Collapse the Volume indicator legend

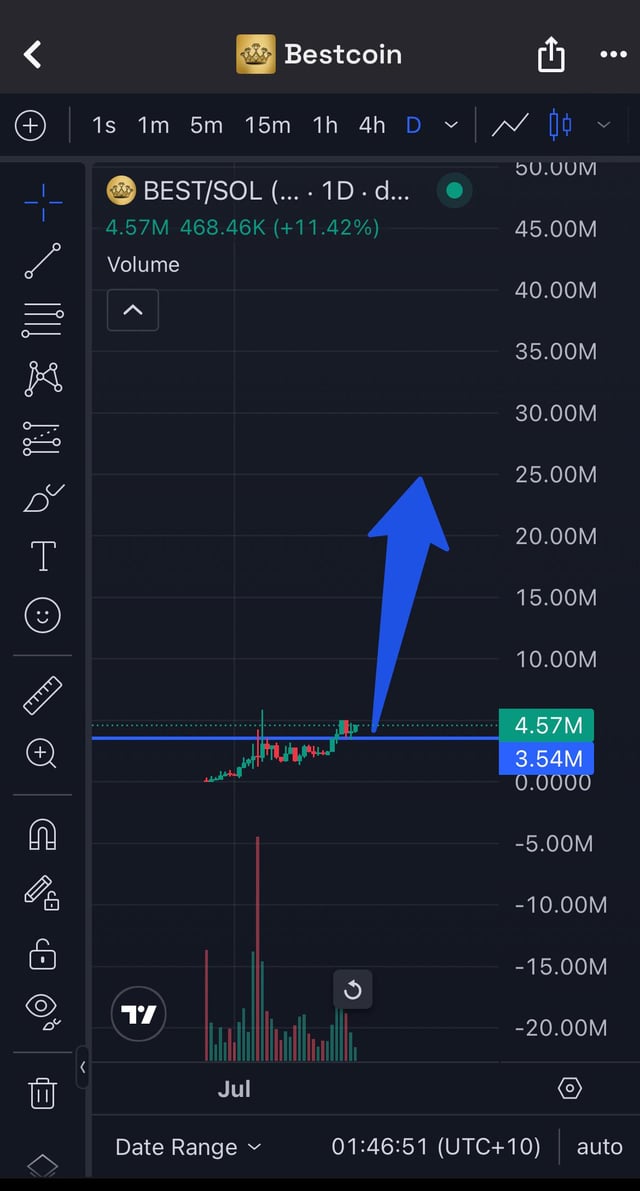point(133,310)
